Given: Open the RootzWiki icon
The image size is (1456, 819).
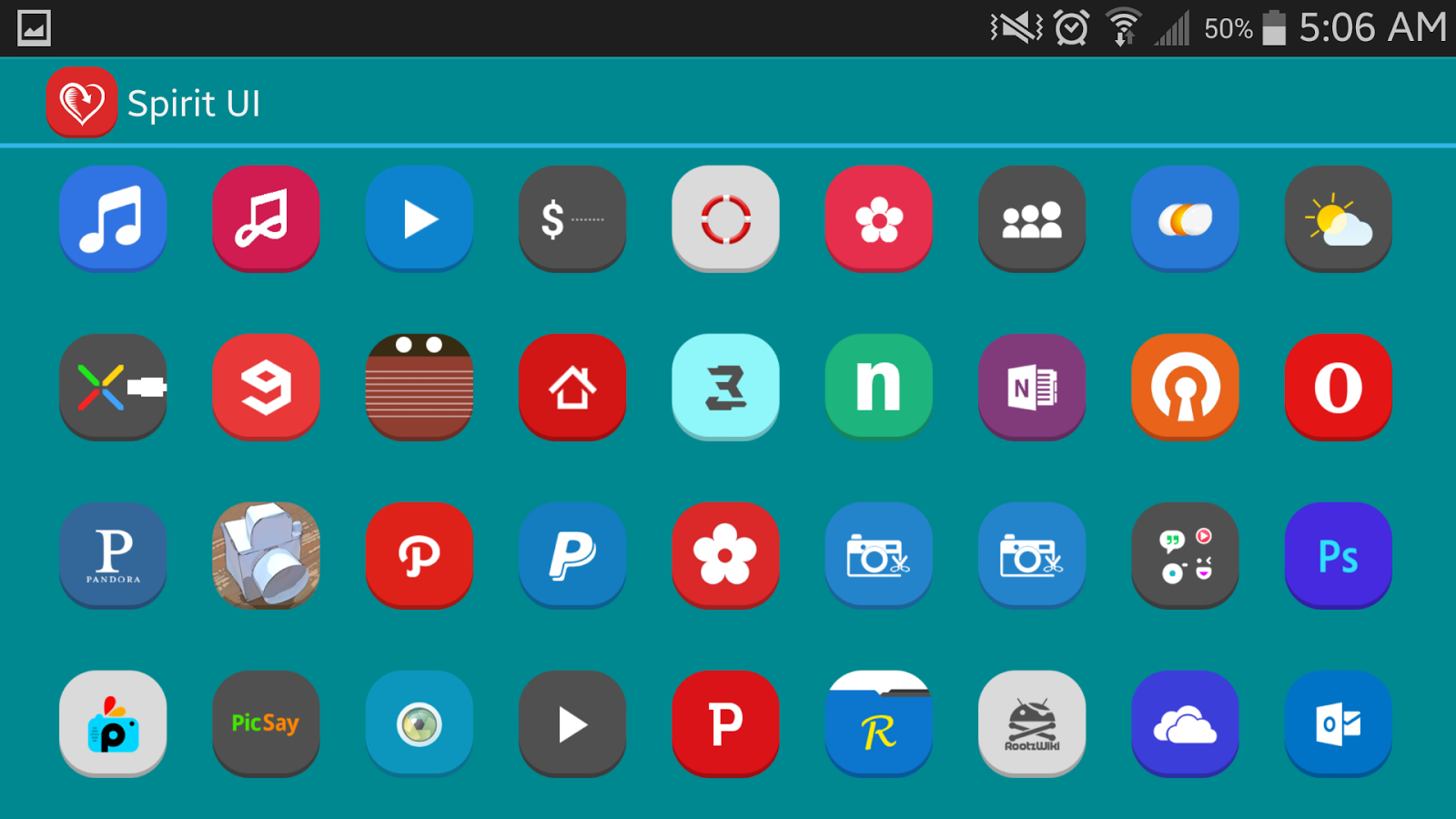Looking at the screenshot, I should [x=1032, y=723].
